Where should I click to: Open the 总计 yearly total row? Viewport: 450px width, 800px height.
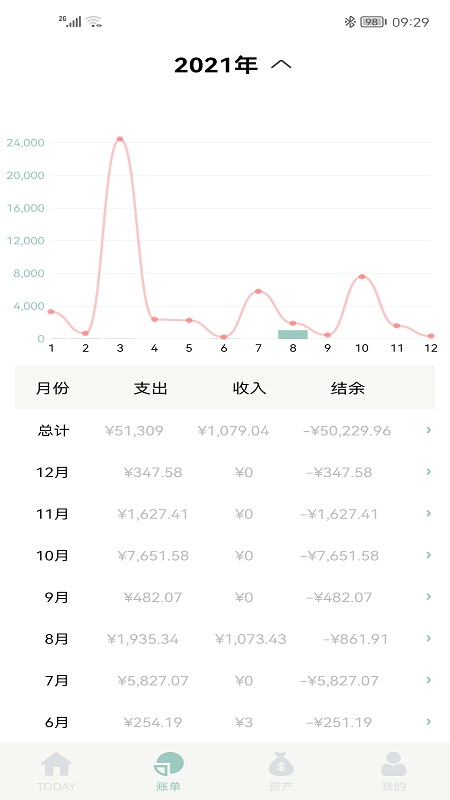click(x=225, y=431)
